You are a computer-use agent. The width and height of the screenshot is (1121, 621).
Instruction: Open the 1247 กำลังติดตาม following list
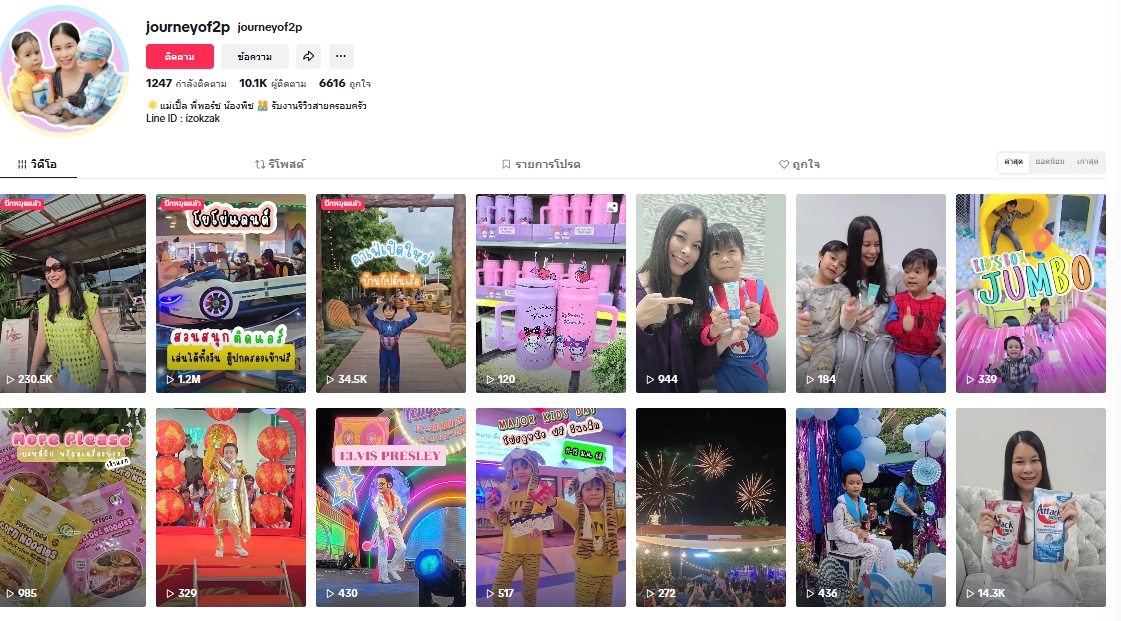point(186,84)
